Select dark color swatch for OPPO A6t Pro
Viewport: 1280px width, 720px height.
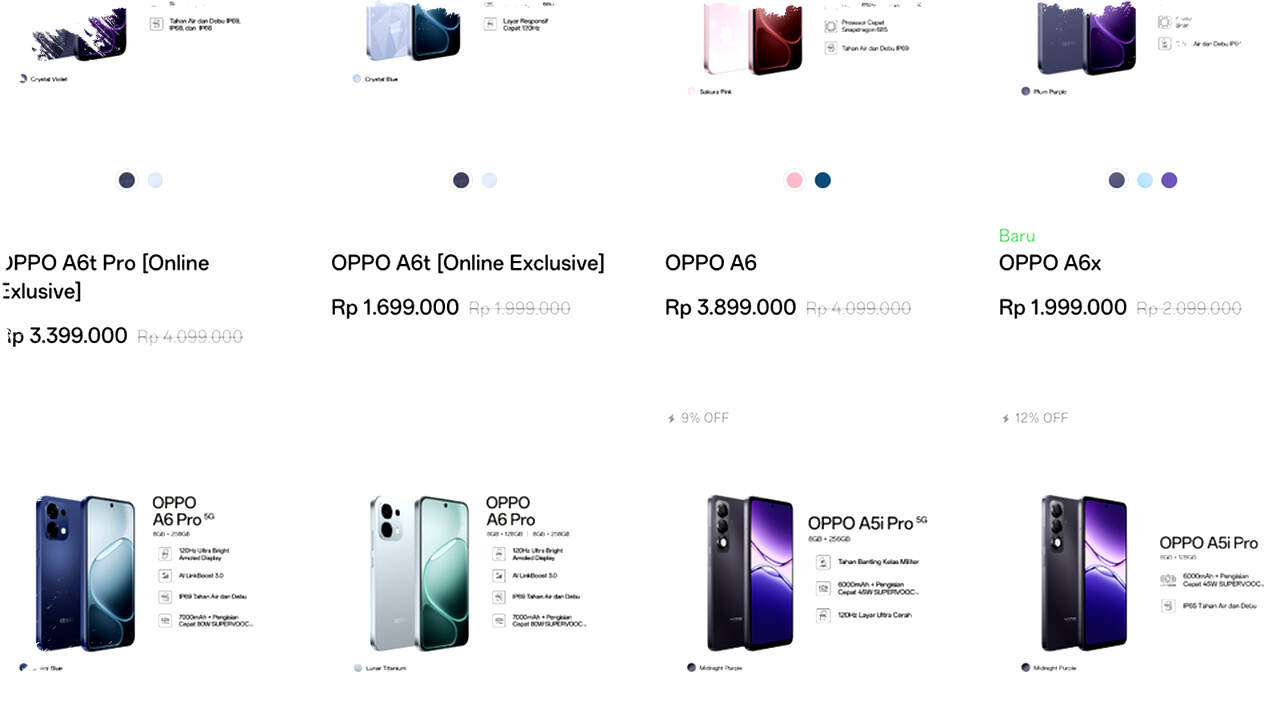[x=127, y=180]
